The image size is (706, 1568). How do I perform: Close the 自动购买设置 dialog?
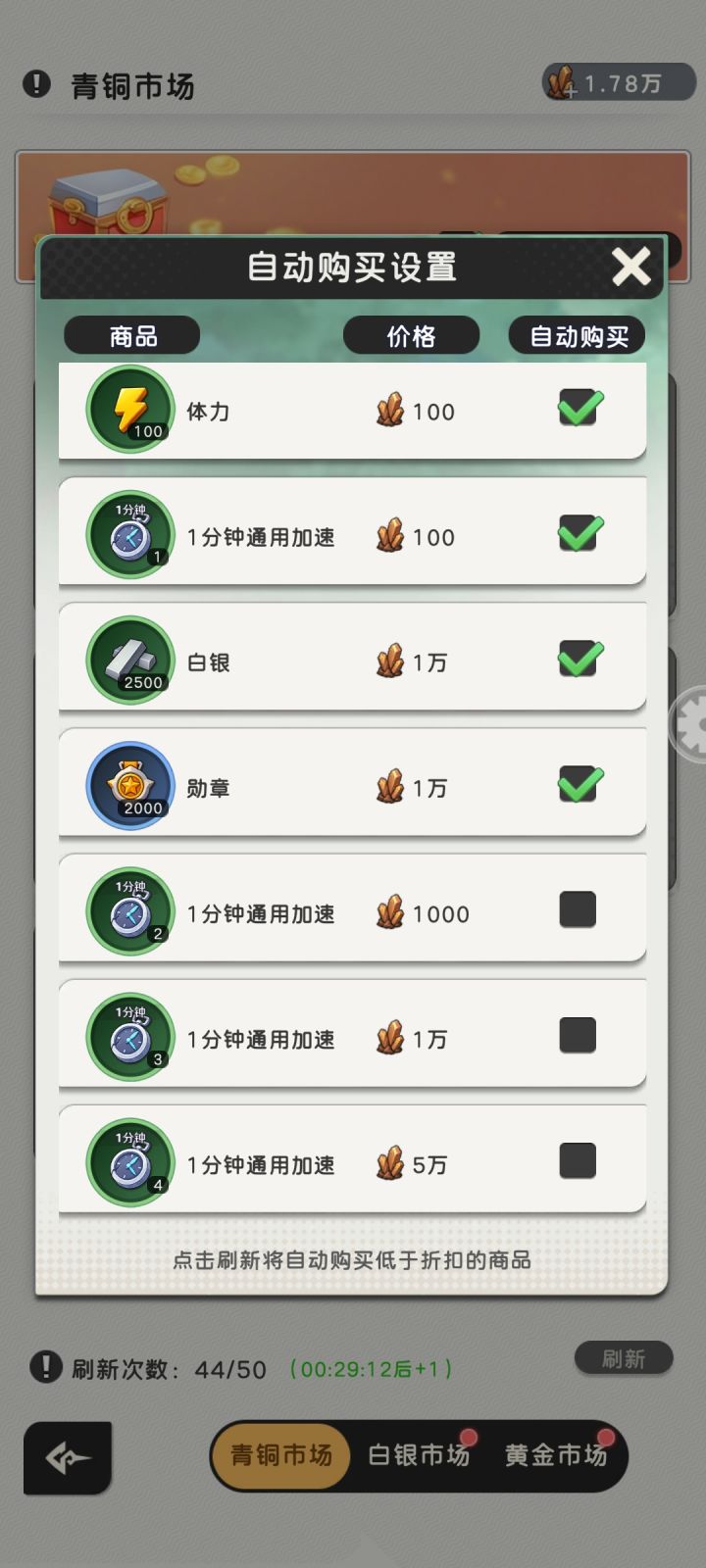click(630, 267)
